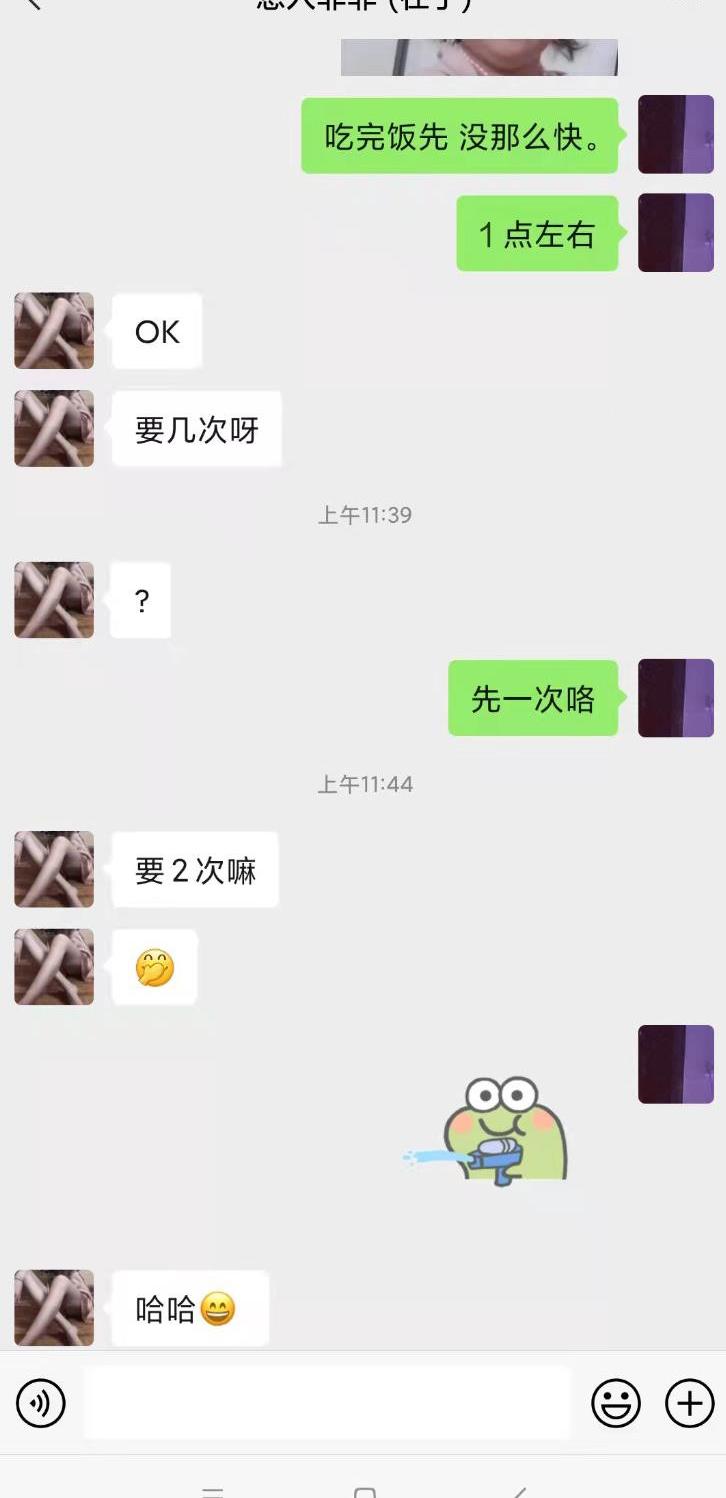Tap the phone's home navigation button

pyautogui.click(x=363, y=1490)
